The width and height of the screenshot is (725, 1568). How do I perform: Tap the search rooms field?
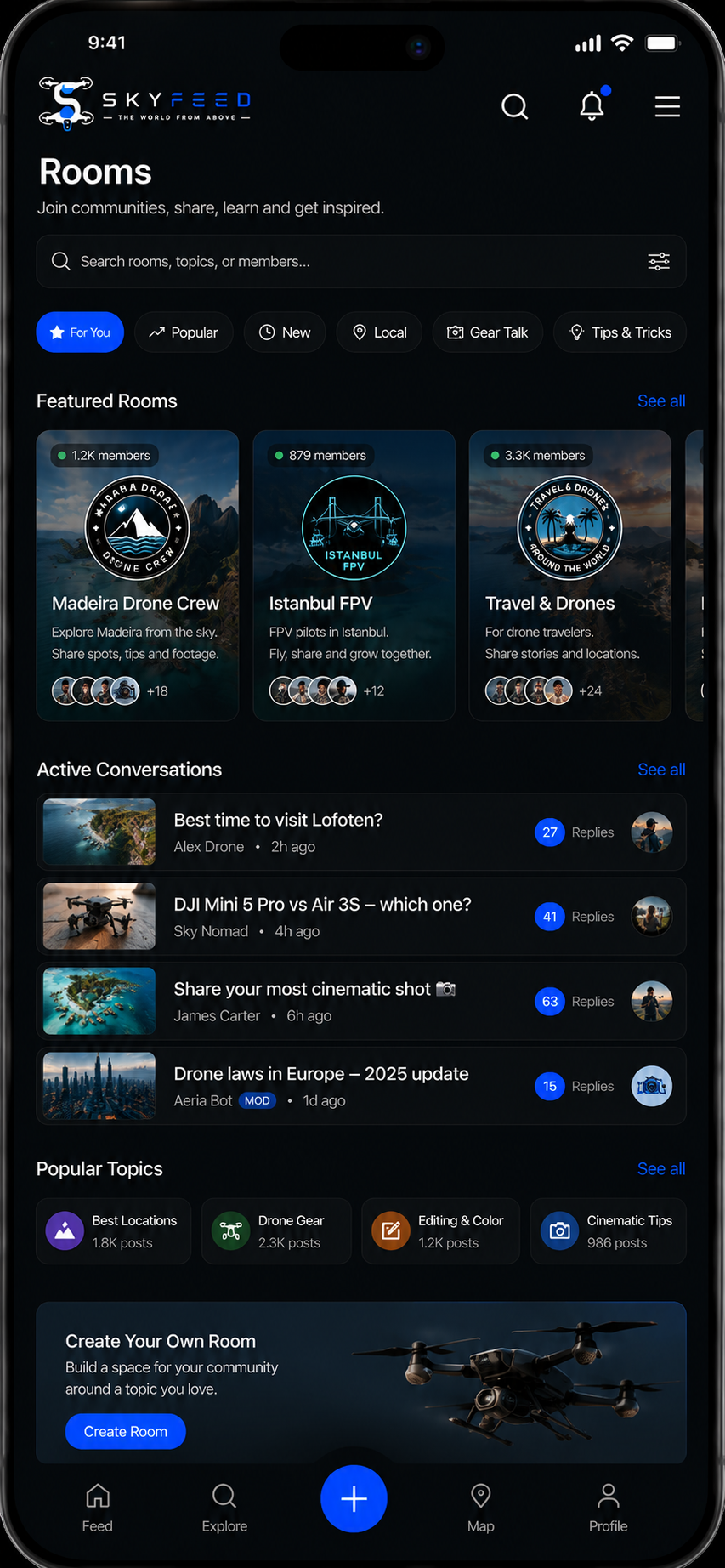pyautogui.click(x=361, y=261)
